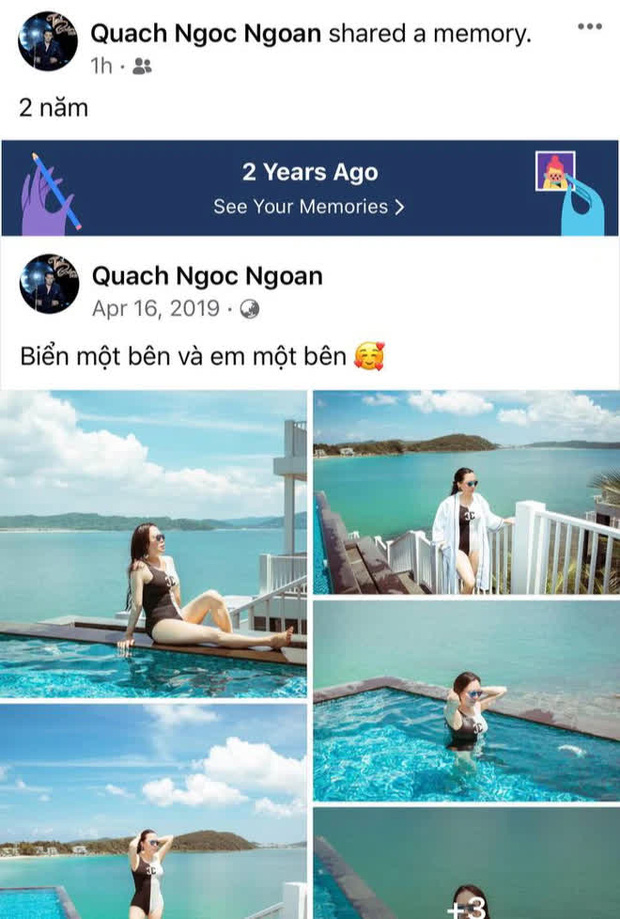The height and width of the screenshot is (919, 620).
Task: Open author name in the 2019 memory post
Action: (206, 276)
